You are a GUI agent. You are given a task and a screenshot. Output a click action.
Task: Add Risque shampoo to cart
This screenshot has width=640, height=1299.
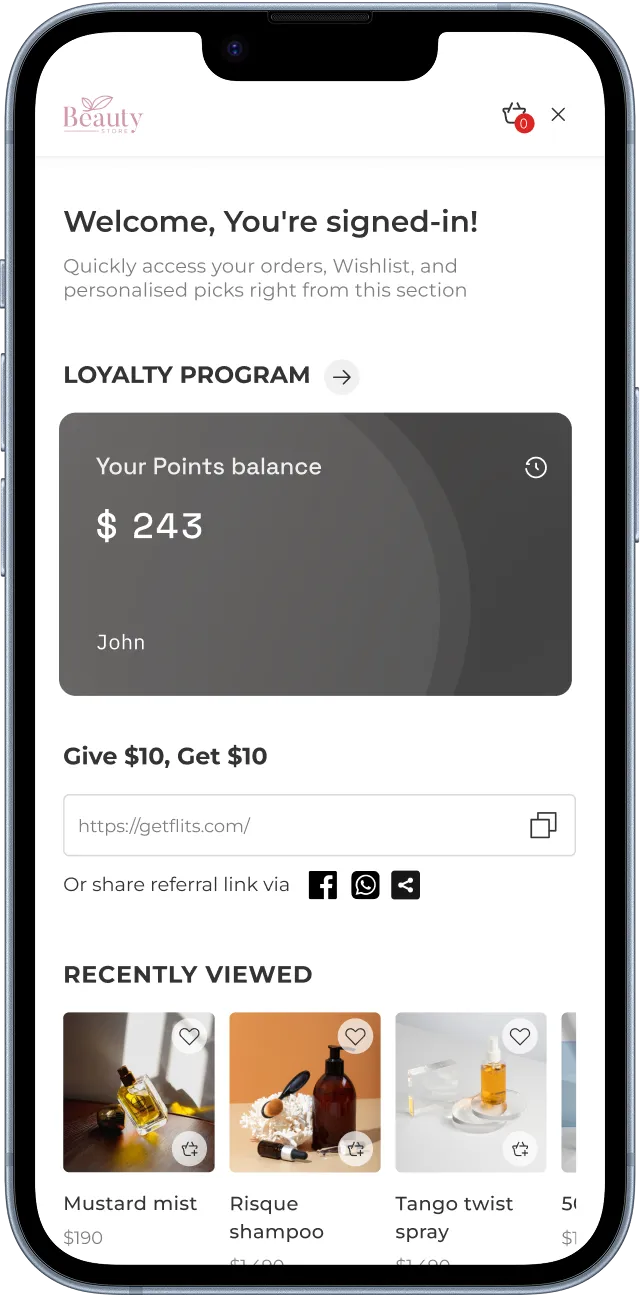pos(356,1149)
